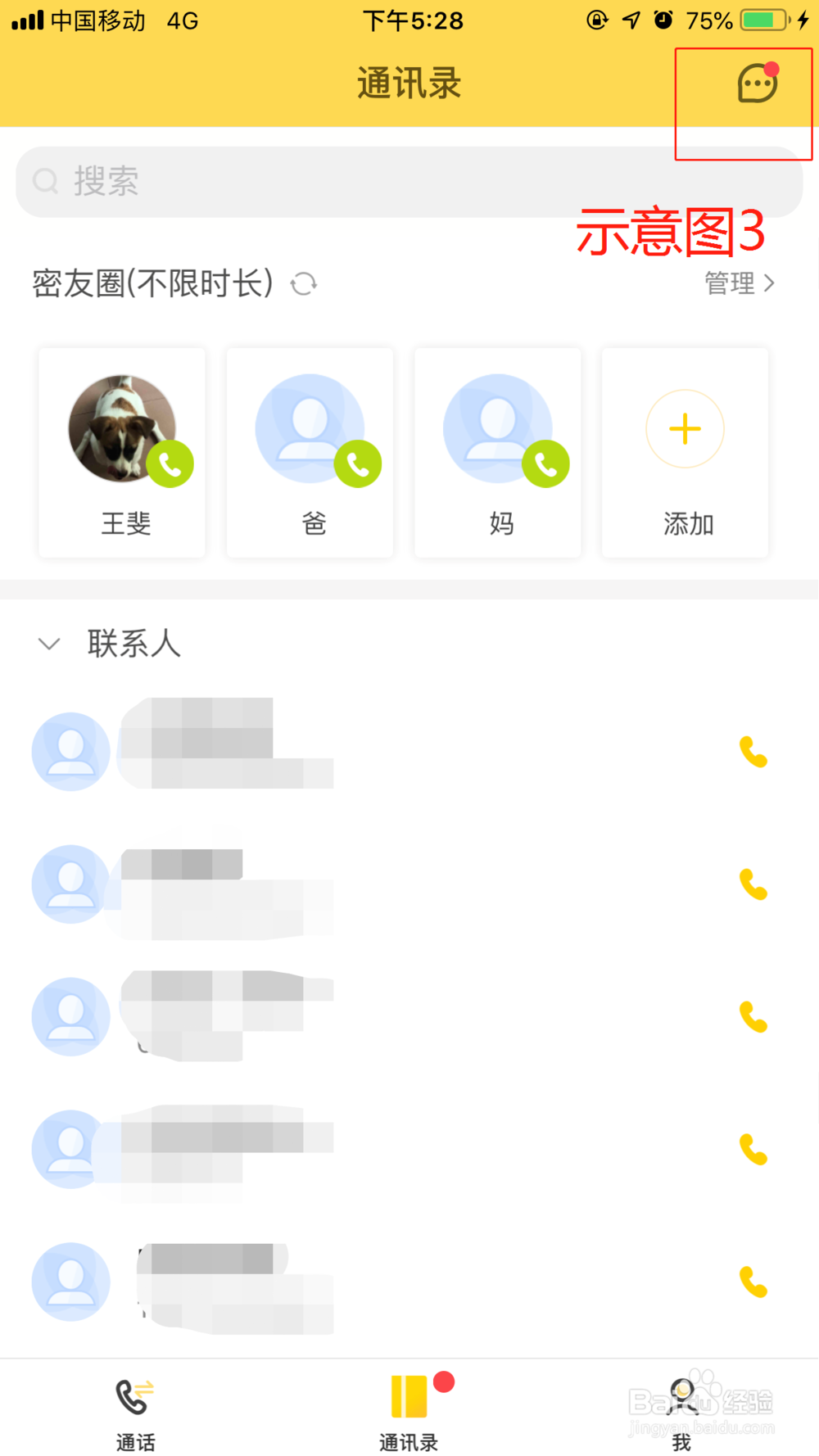Tap the chevron arrow next to 管理
This screenshot has height=1456, width=819.
(x=769, y=283)
